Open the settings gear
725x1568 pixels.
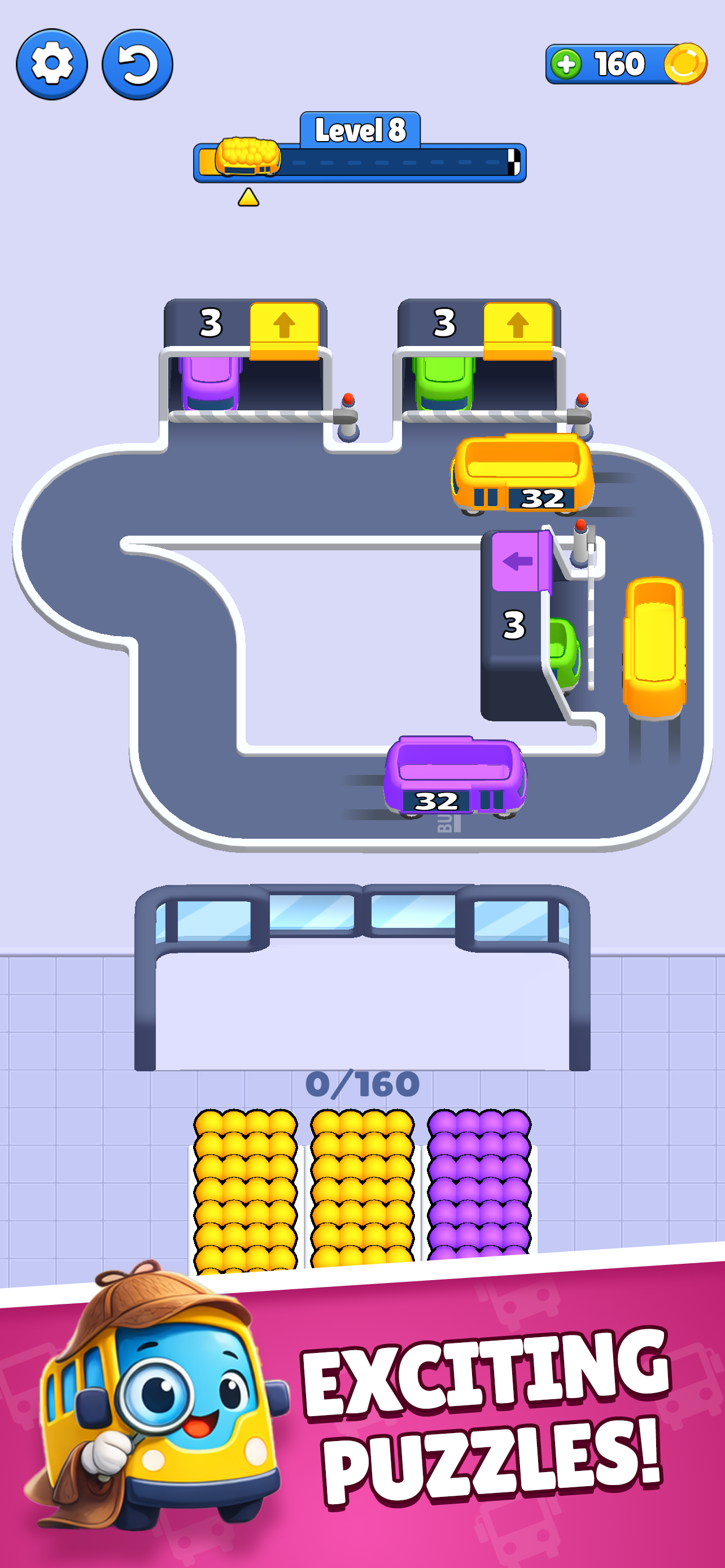point(52,64)
